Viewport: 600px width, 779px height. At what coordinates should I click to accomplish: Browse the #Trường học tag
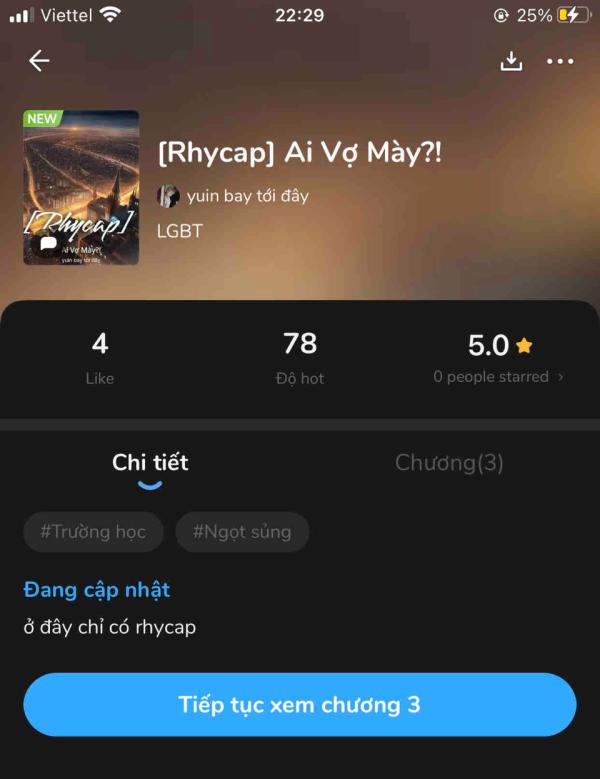pos(93,532)
